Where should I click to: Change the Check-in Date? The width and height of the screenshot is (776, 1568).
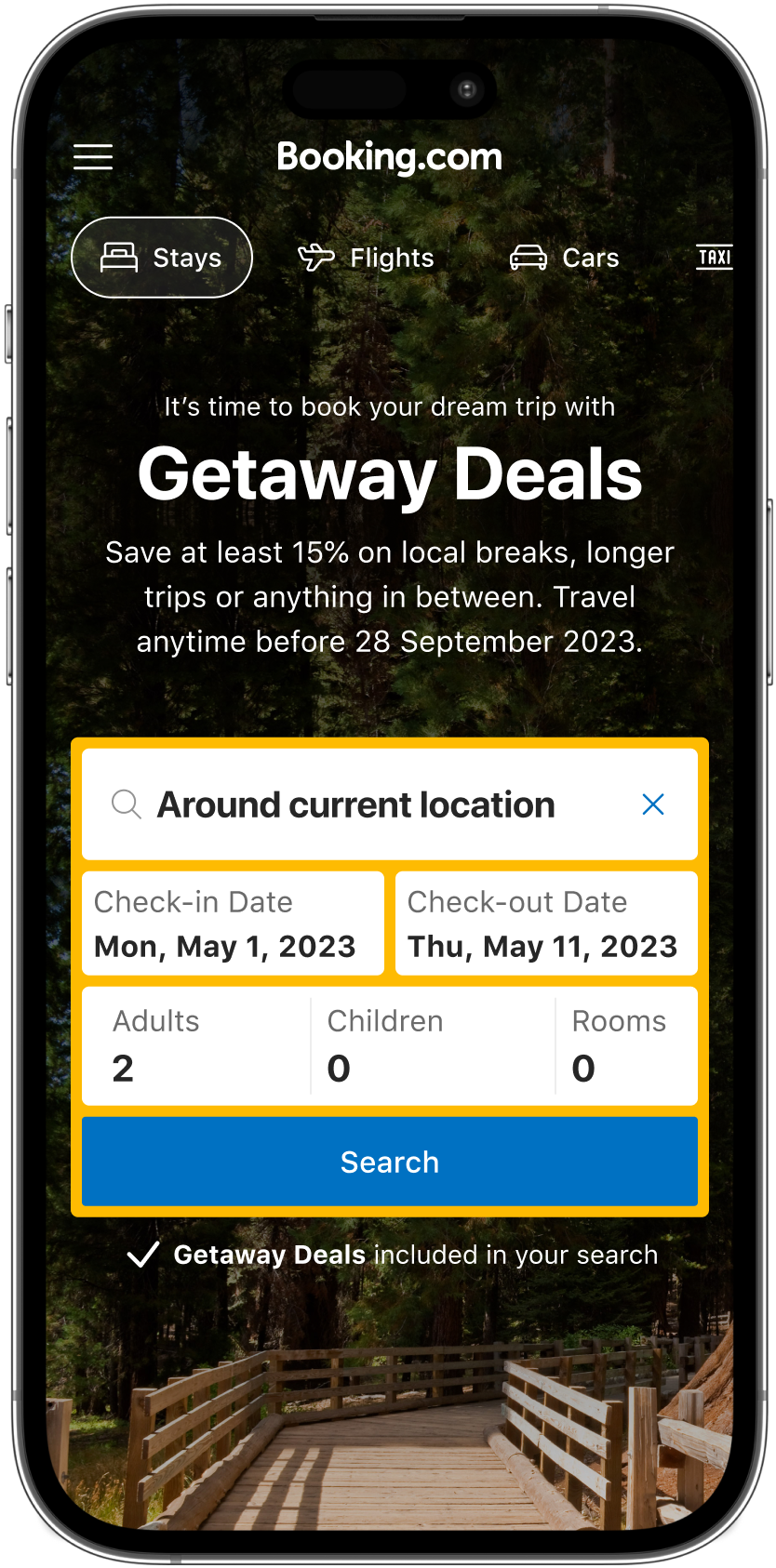coord(233,924)
